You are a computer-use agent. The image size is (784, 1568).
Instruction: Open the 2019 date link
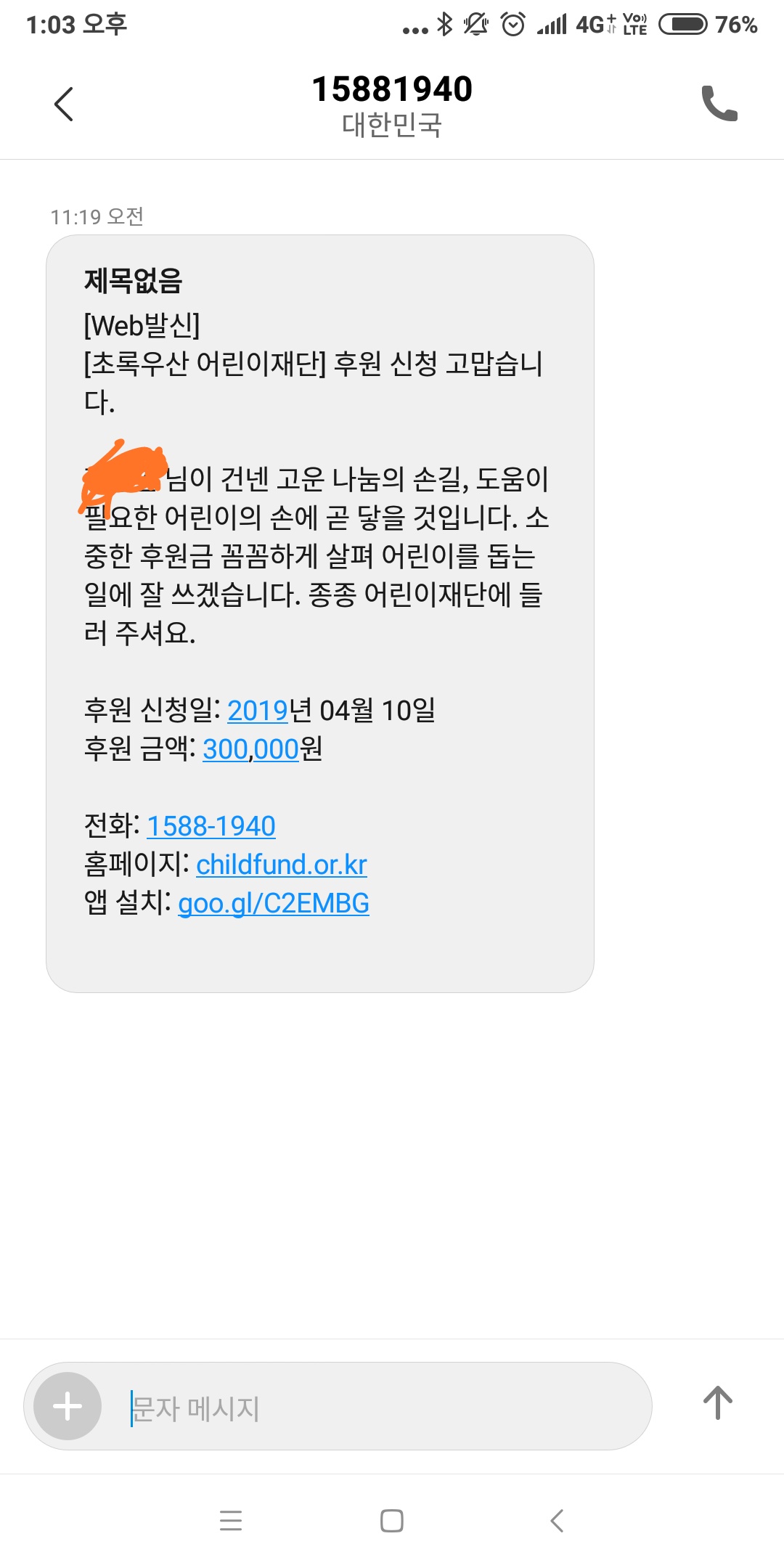point(258,710)
